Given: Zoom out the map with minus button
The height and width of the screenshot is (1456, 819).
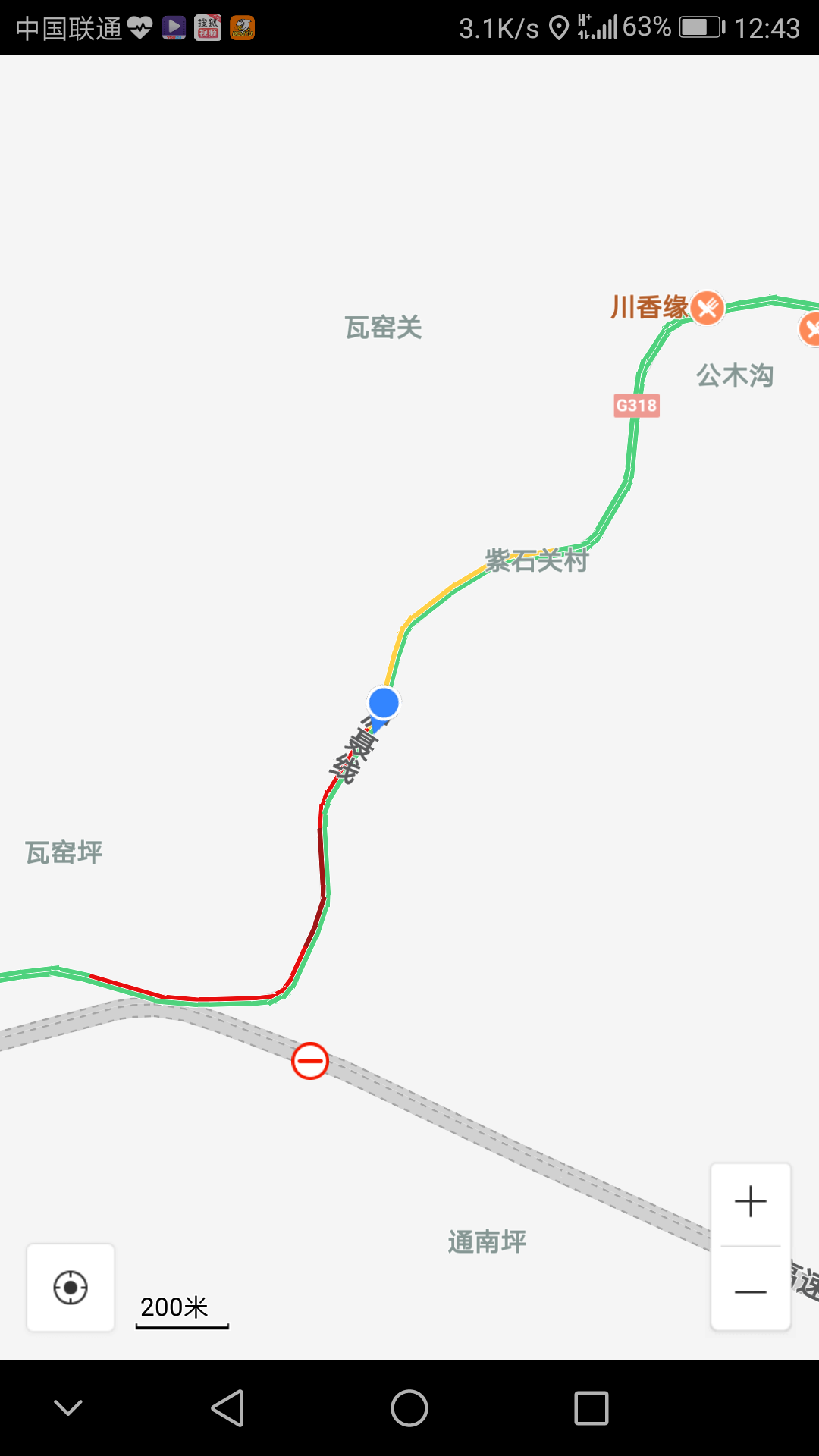Looking at the screenshot, I should point(751,1291).
